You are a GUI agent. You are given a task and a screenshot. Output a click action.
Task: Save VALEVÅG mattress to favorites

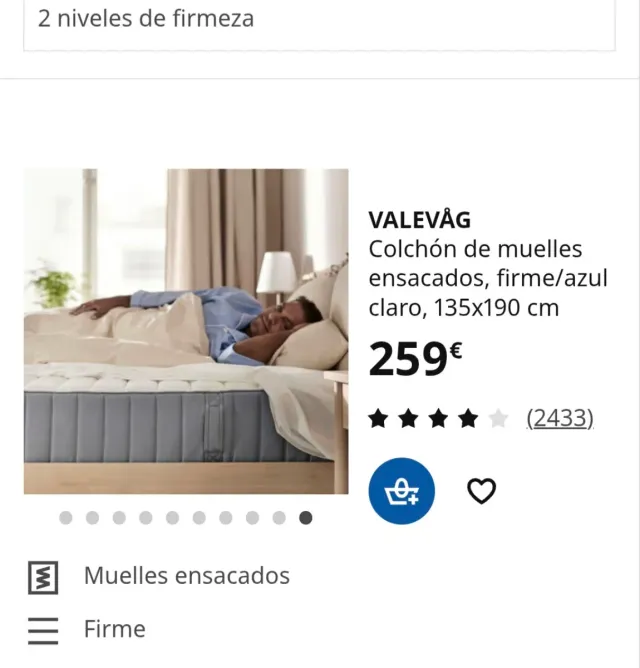482,491
